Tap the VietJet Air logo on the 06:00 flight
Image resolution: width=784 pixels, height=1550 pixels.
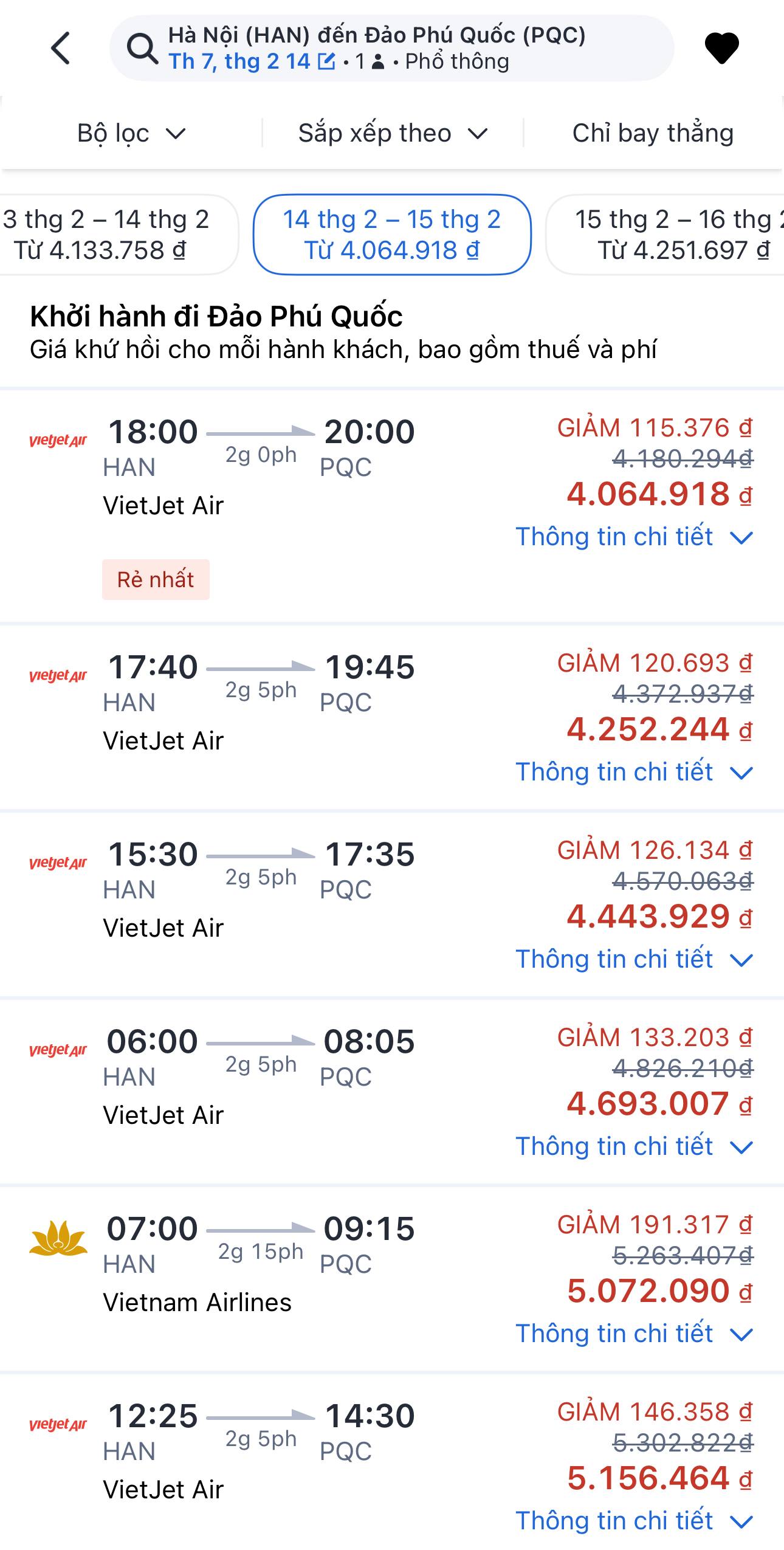click(x=58, y=1049)
